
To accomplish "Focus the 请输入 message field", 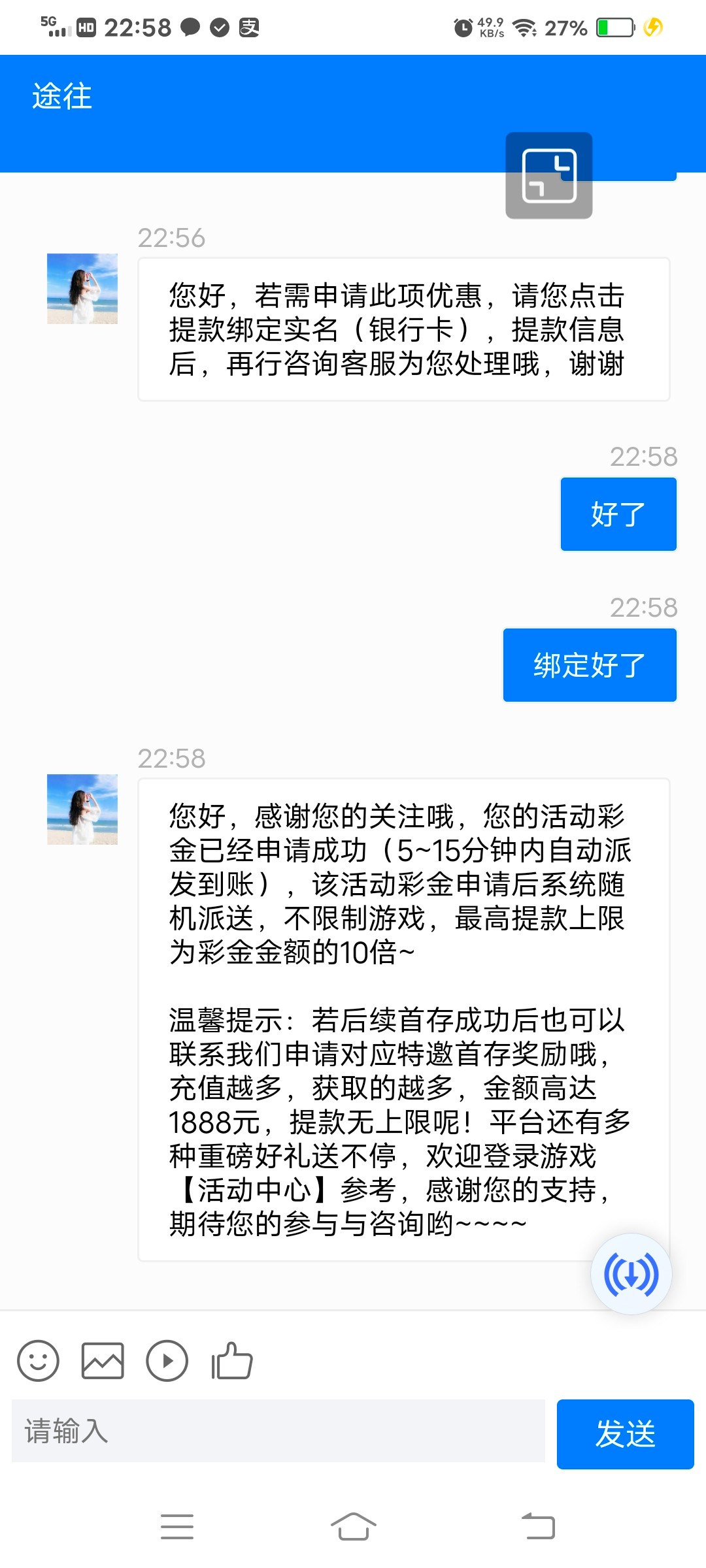I will coord(278,1431).
